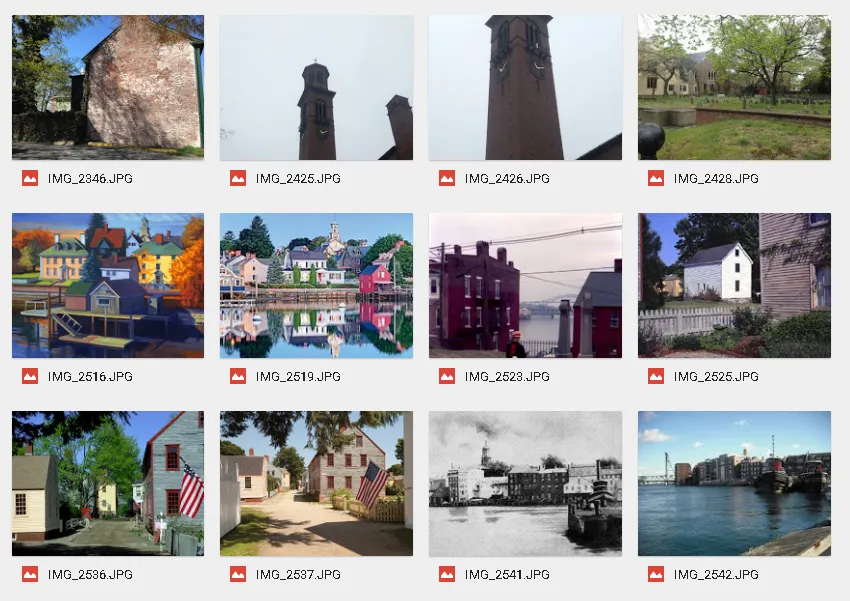Viewport: 850px width, 601px height.
Task: Open the photo IMG_2346.JPG
Action: pyautogui.click(x=108, y=87)
